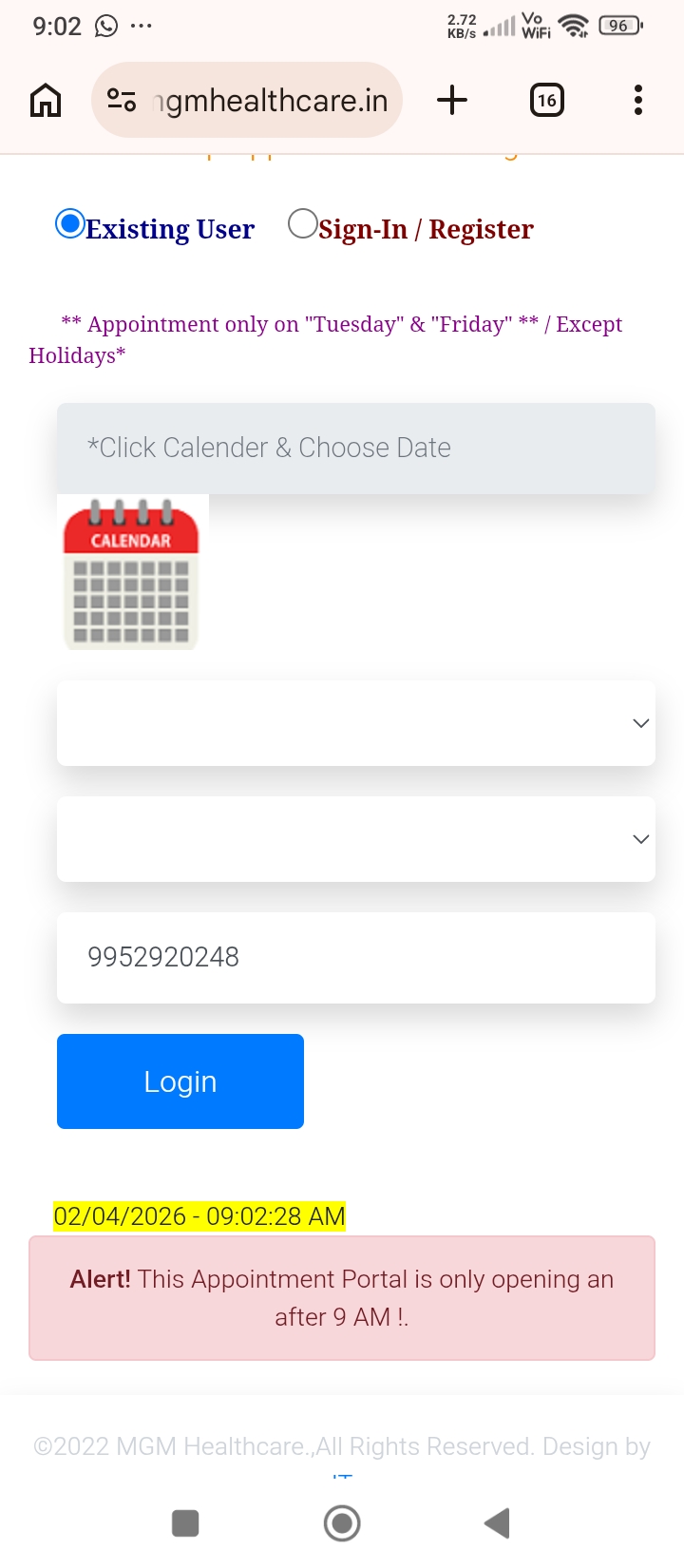Edit the phone number field 9952920248

coord(356,957)
